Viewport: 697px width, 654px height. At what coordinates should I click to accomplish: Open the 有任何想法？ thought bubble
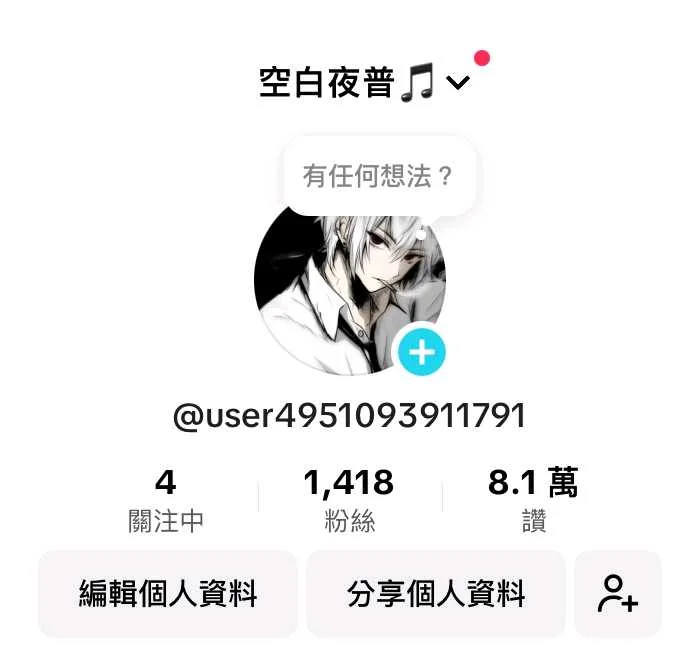(378, 177)
